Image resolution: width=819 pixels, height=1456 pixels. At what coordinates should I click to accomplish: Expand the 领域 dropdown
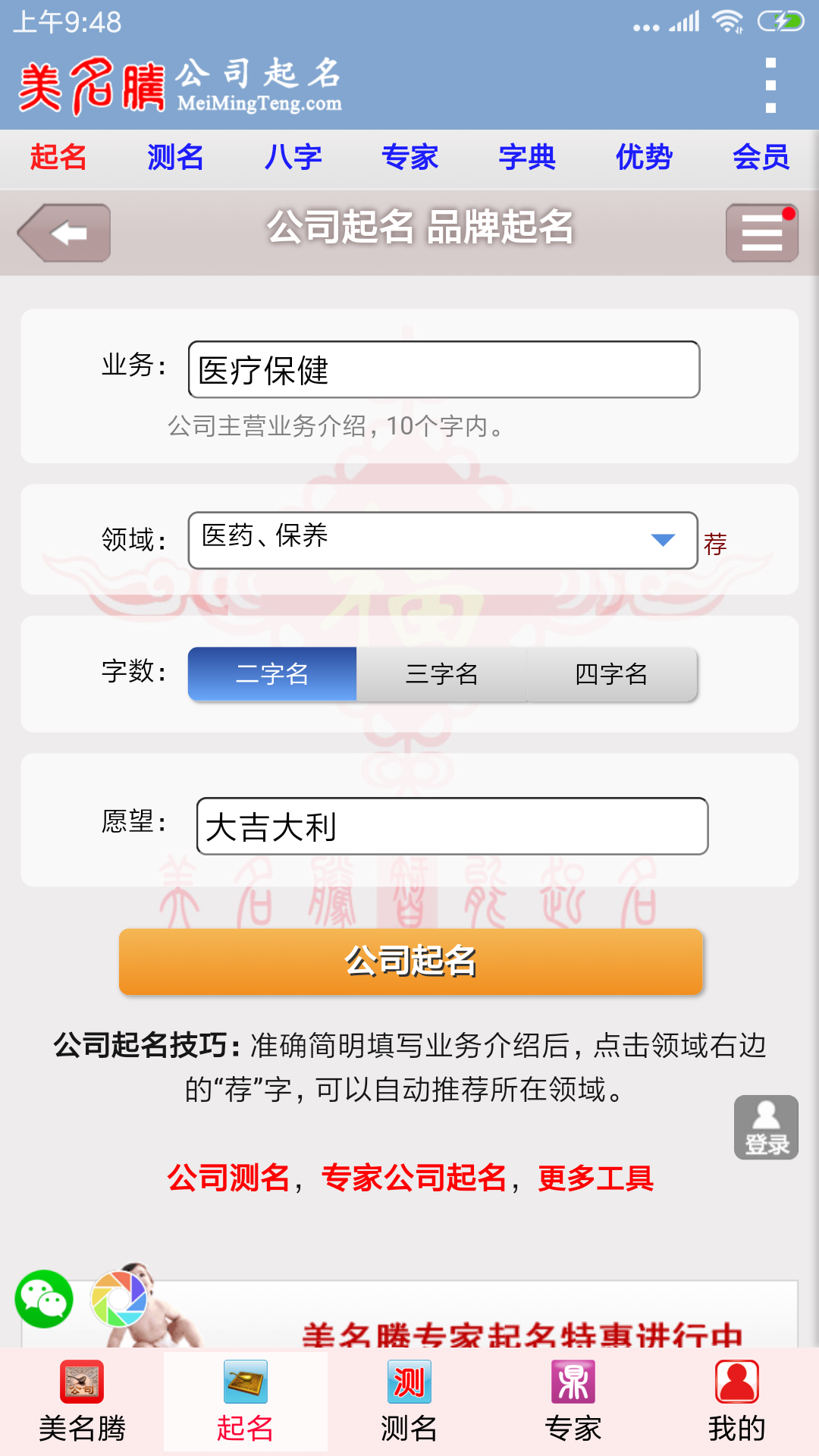443,540
